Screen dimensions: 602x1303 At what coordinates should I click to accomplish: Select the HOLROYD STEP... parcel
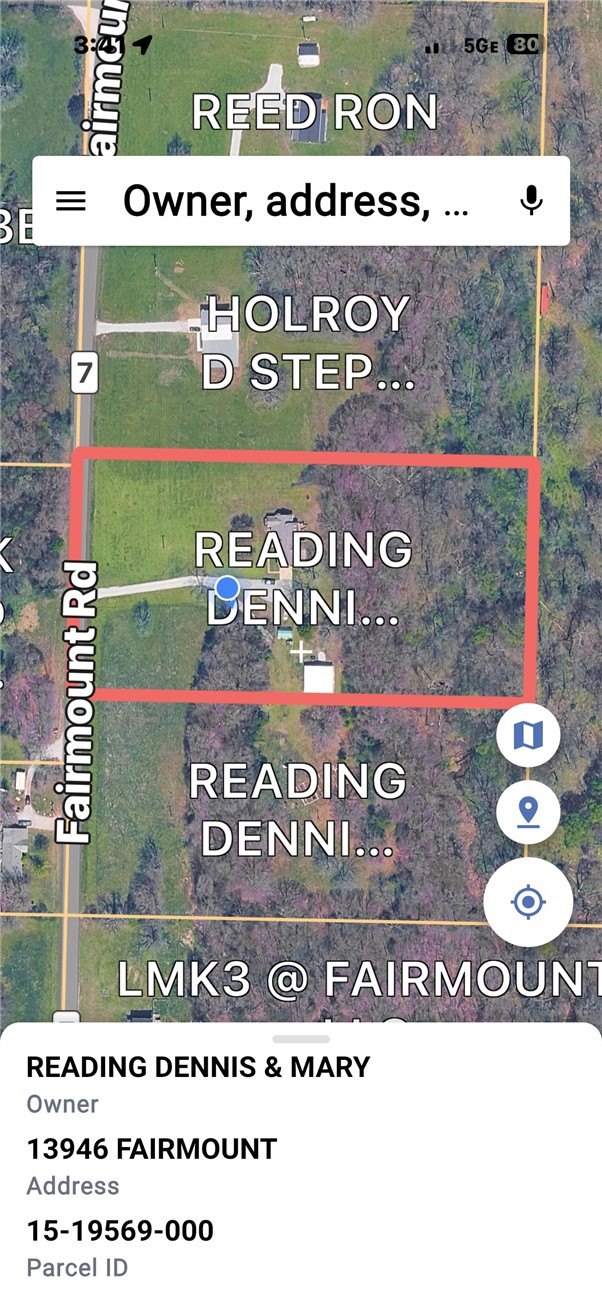306,343
